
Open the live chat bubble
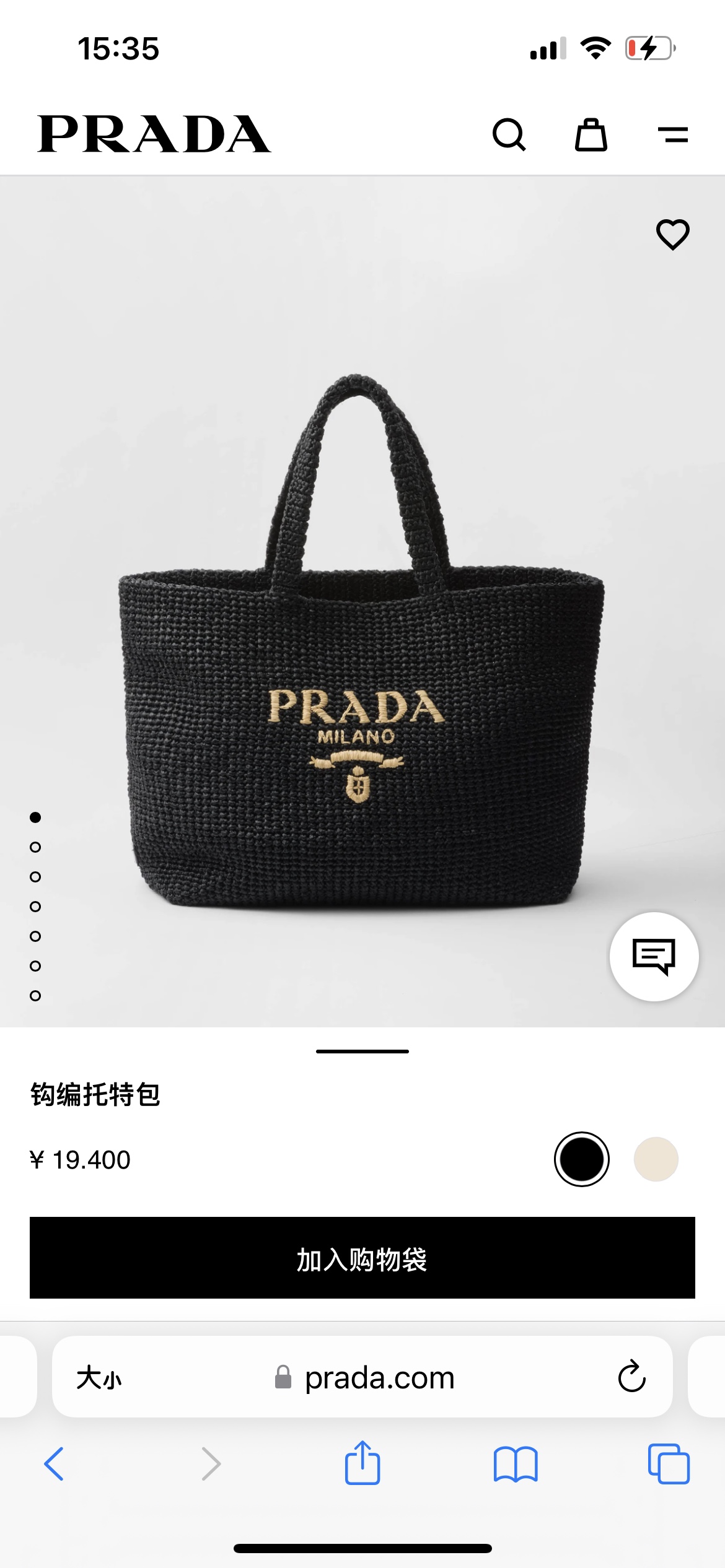coord(654,956)
